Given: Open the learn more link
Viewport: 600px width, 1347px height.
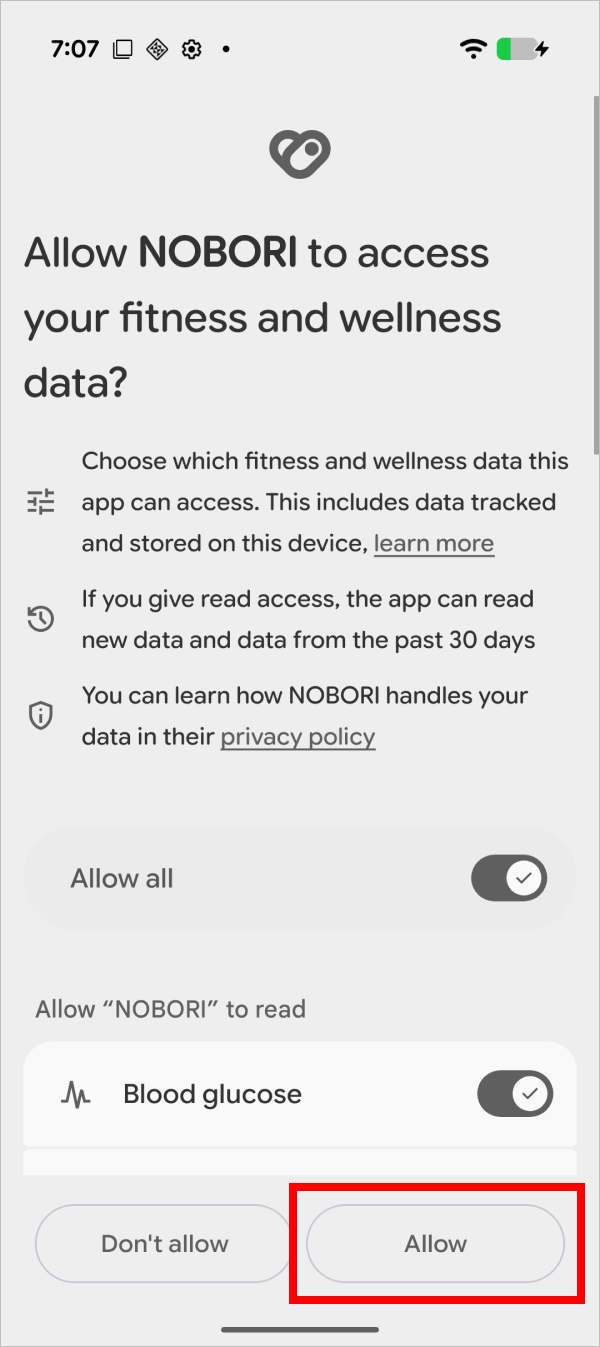Looking at the screenshot, I should point(433,544).
